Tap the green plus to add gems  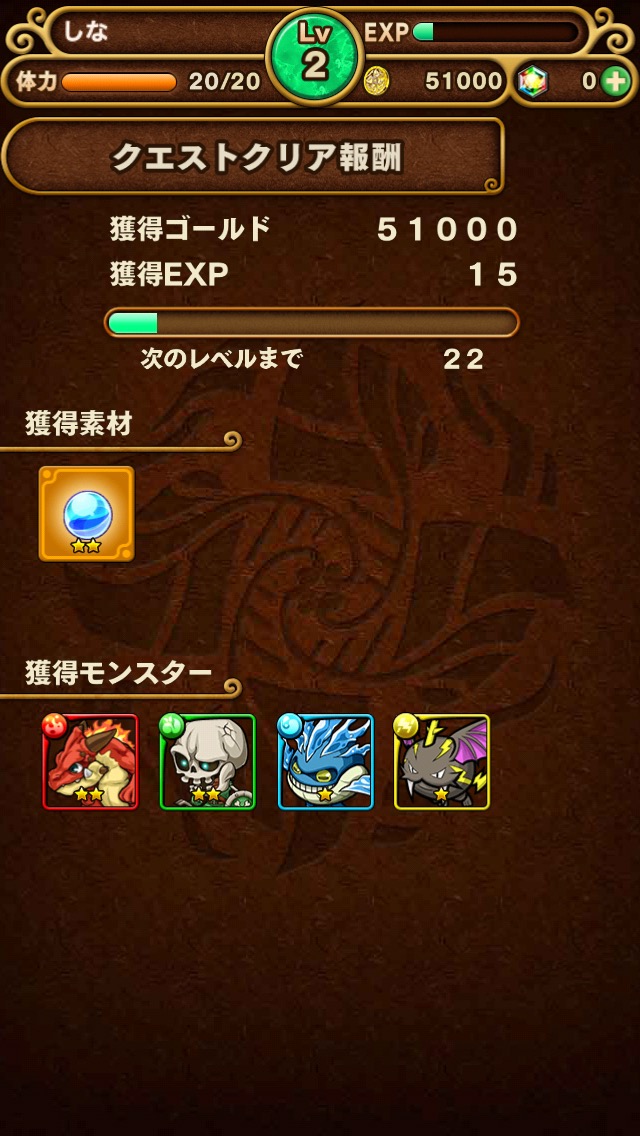[x=616, y=81]
